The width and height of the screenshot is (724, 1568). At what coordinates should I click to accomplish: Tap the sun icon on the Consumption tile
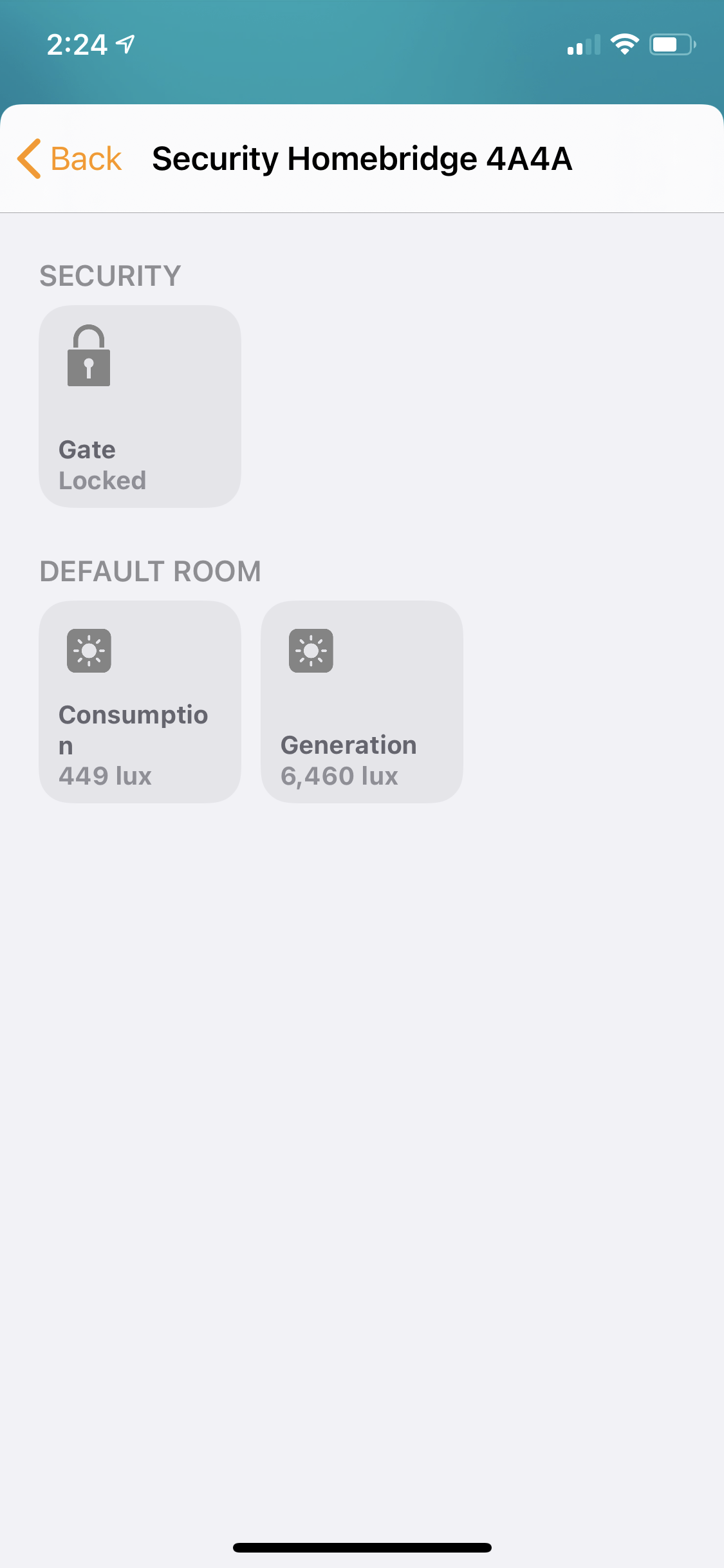[x=88, y=651]
